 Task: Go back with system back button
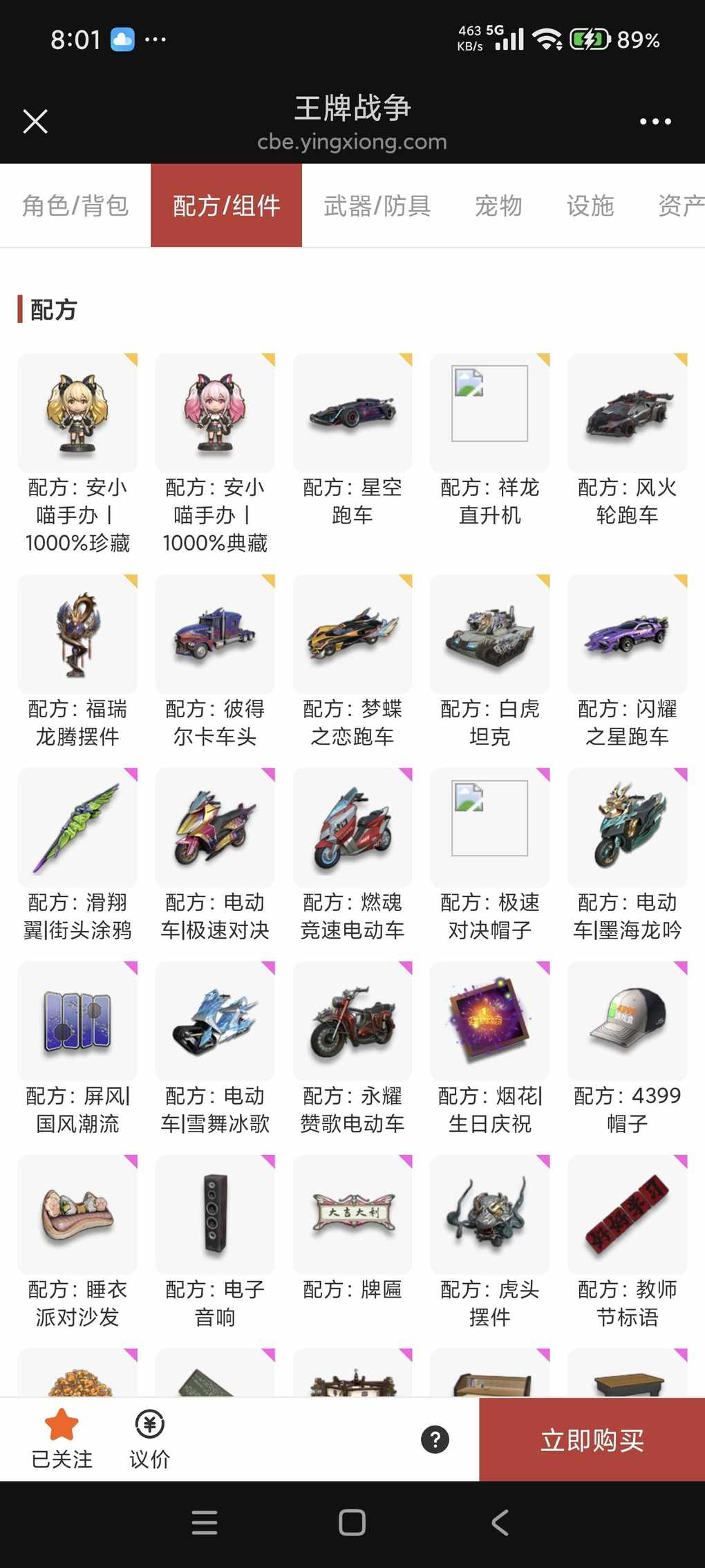500,1522
